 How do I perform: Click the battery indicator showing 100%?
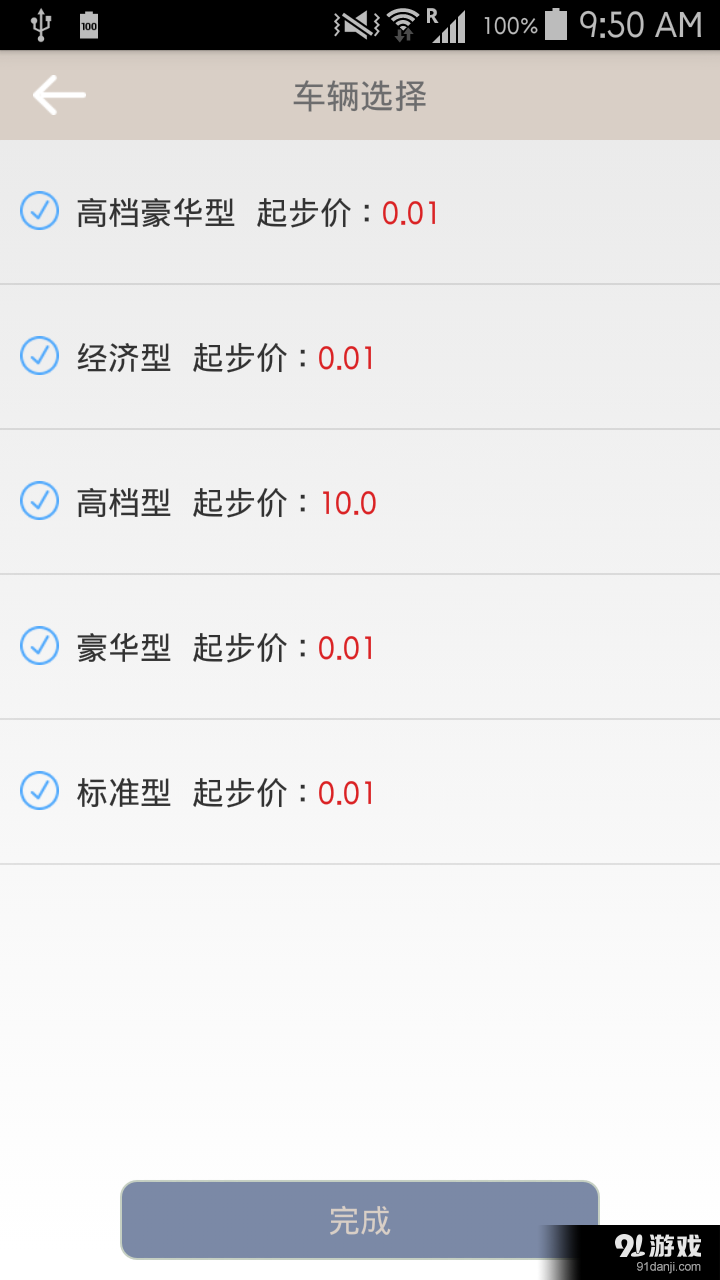(556, 25)
